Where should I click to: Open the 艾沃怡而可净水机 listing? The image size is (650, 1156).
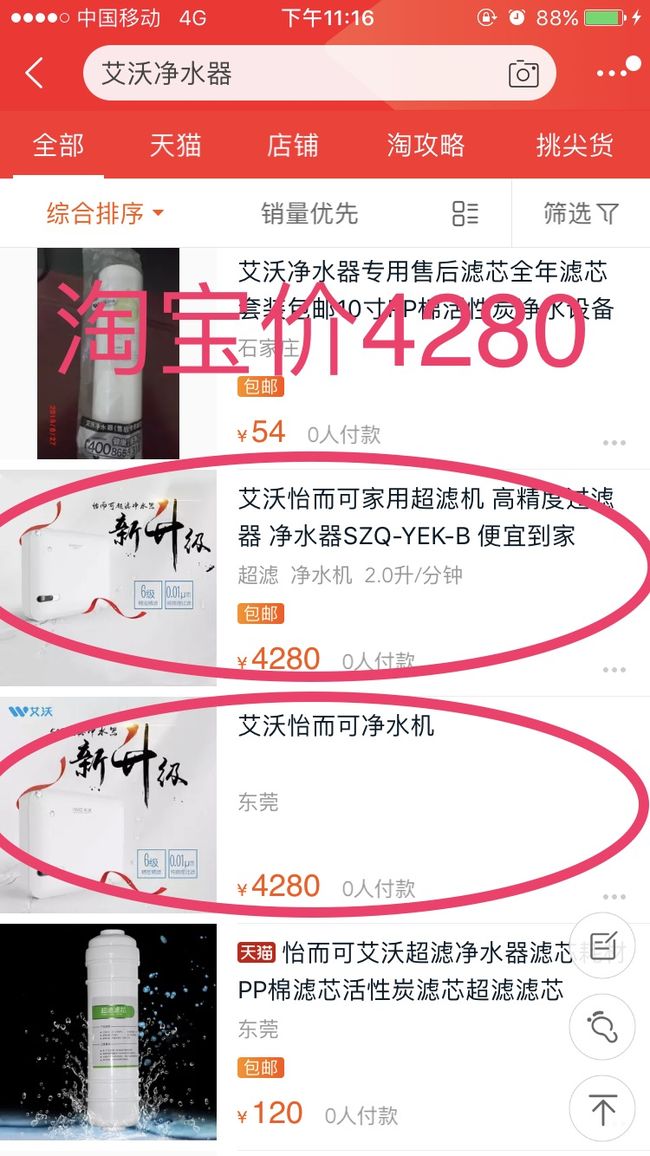coord(325,805)
